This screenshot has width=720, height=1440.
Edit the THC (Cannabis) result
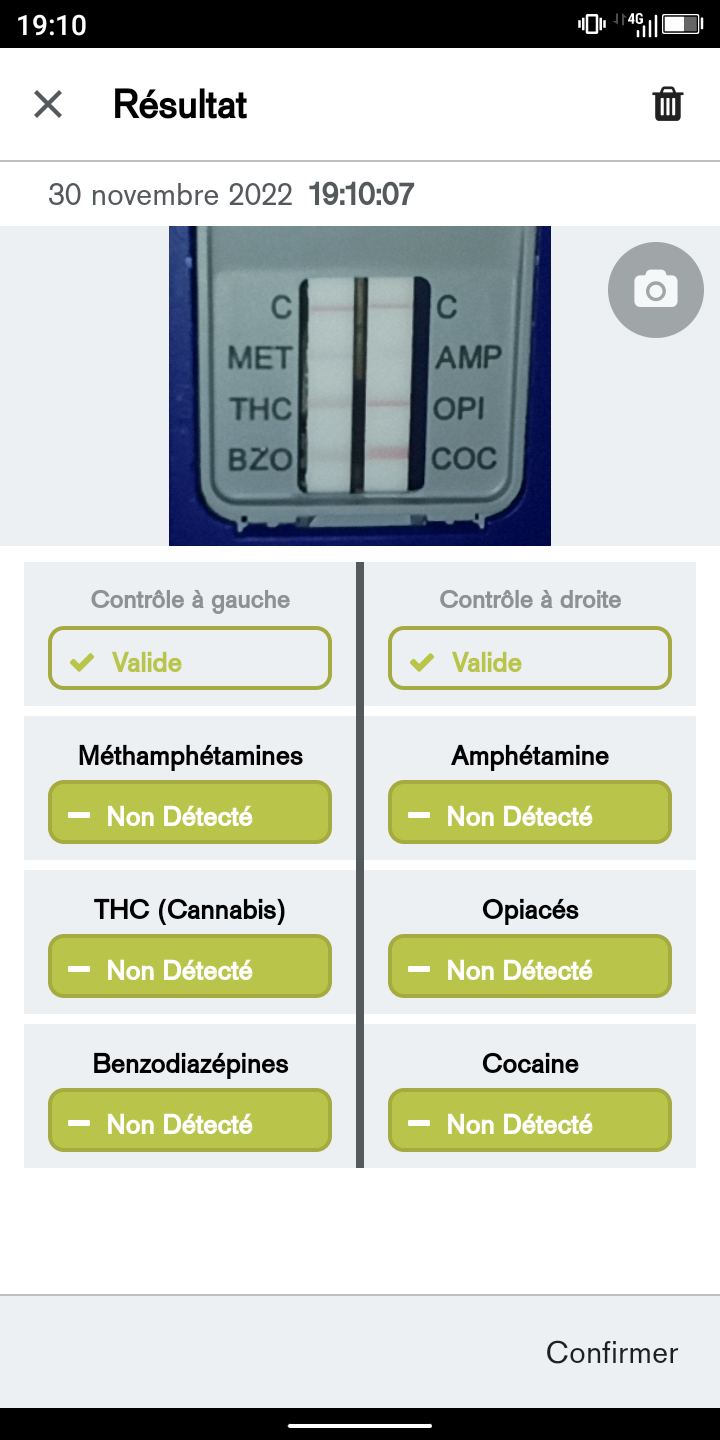tap(190, 966)
